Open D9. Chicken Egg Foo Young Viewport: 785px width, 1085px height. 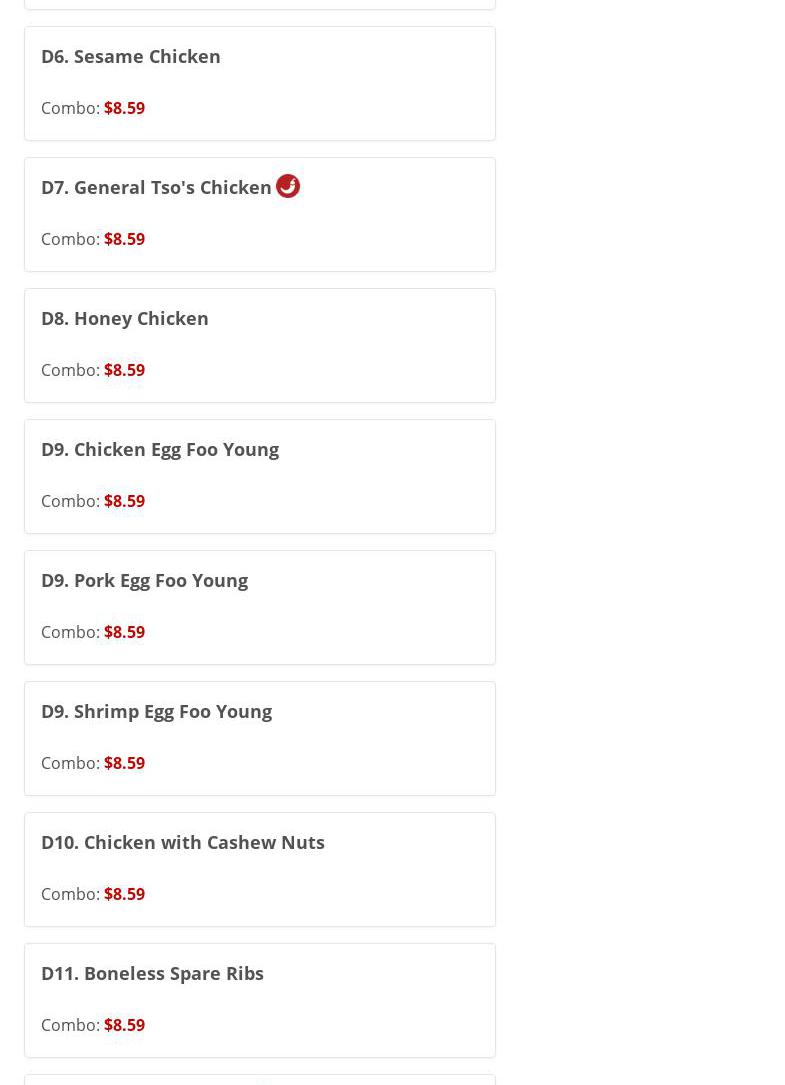point(259,476)
